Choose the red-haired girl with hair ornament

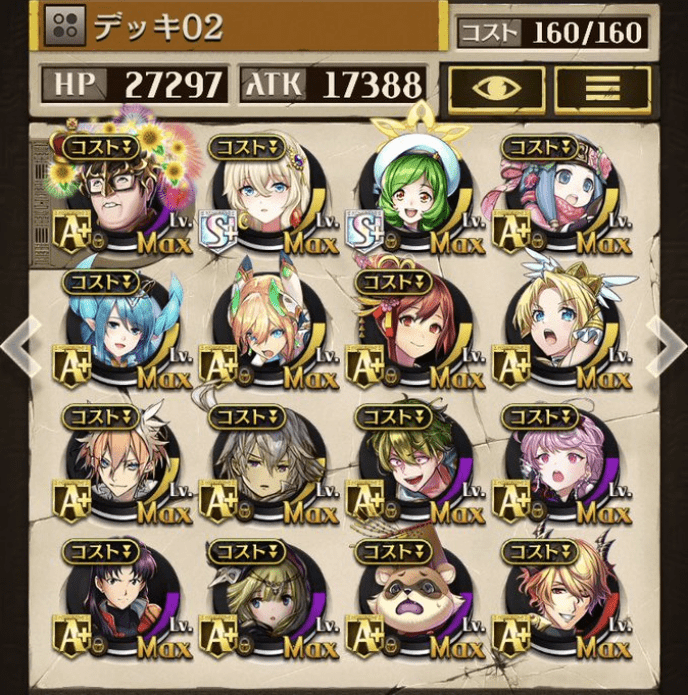coord(413,330)
